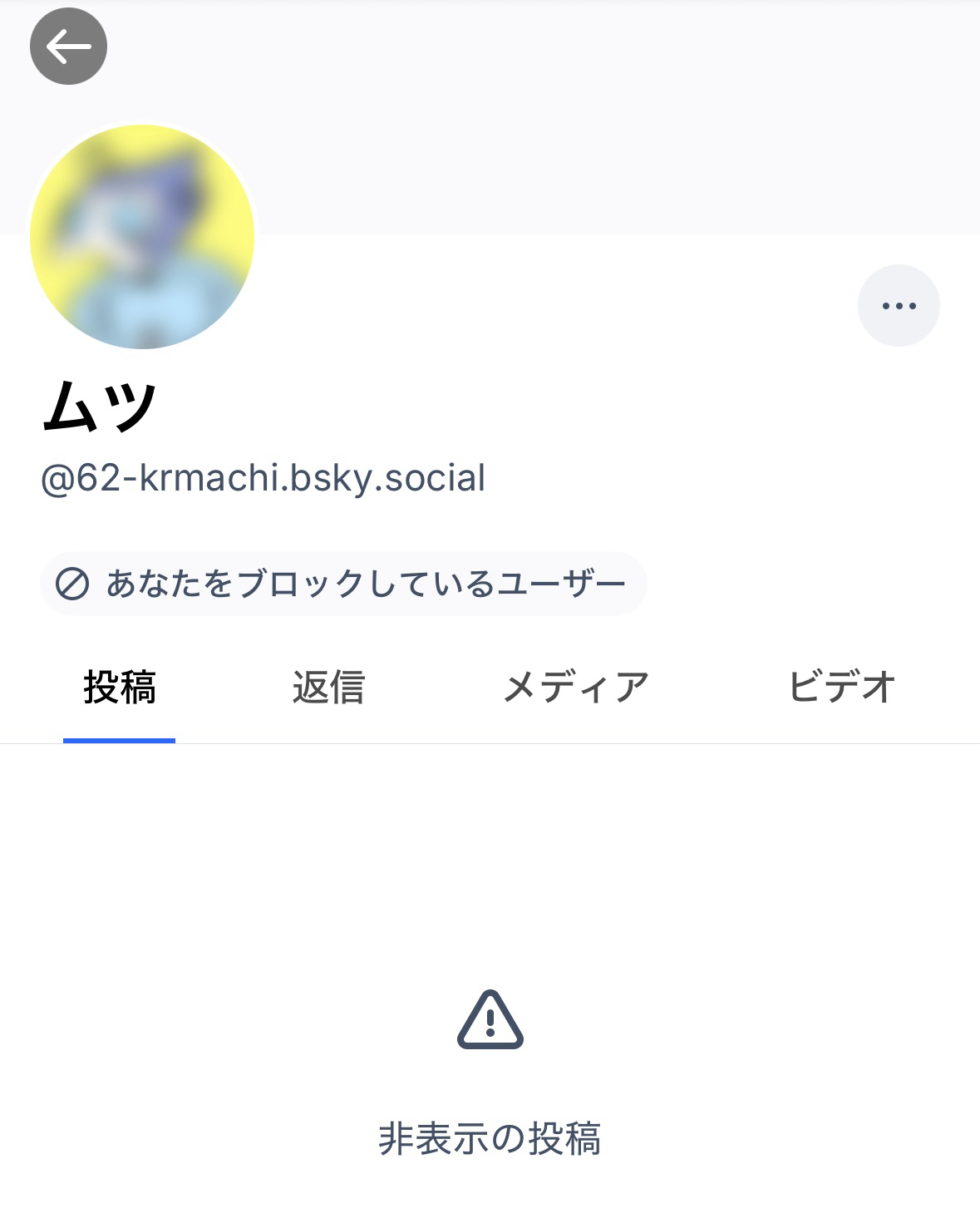
Task: Switch to the ビデオ tab
Action: [841, 688]
